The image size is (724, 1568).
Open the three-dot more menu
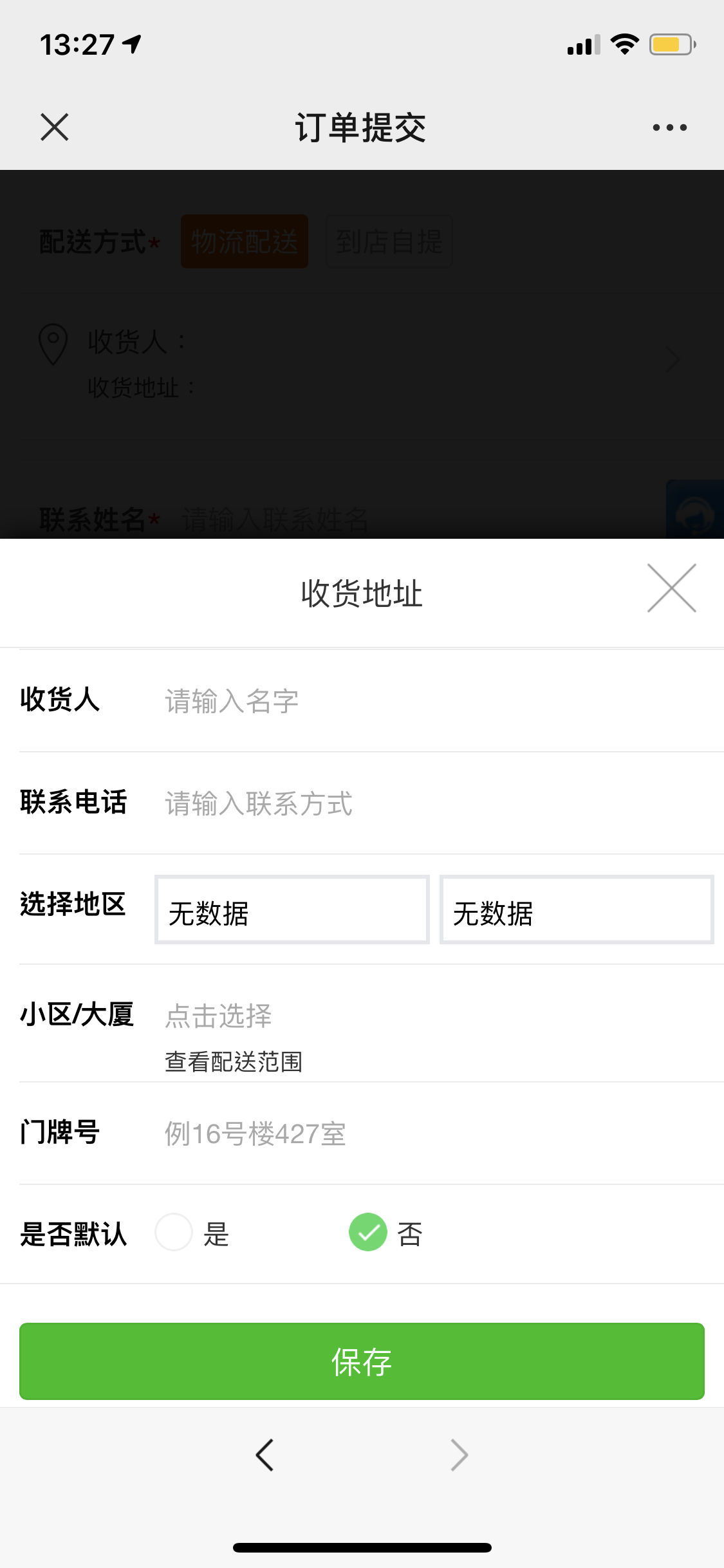pyautogui.click(x=669, y=127)
